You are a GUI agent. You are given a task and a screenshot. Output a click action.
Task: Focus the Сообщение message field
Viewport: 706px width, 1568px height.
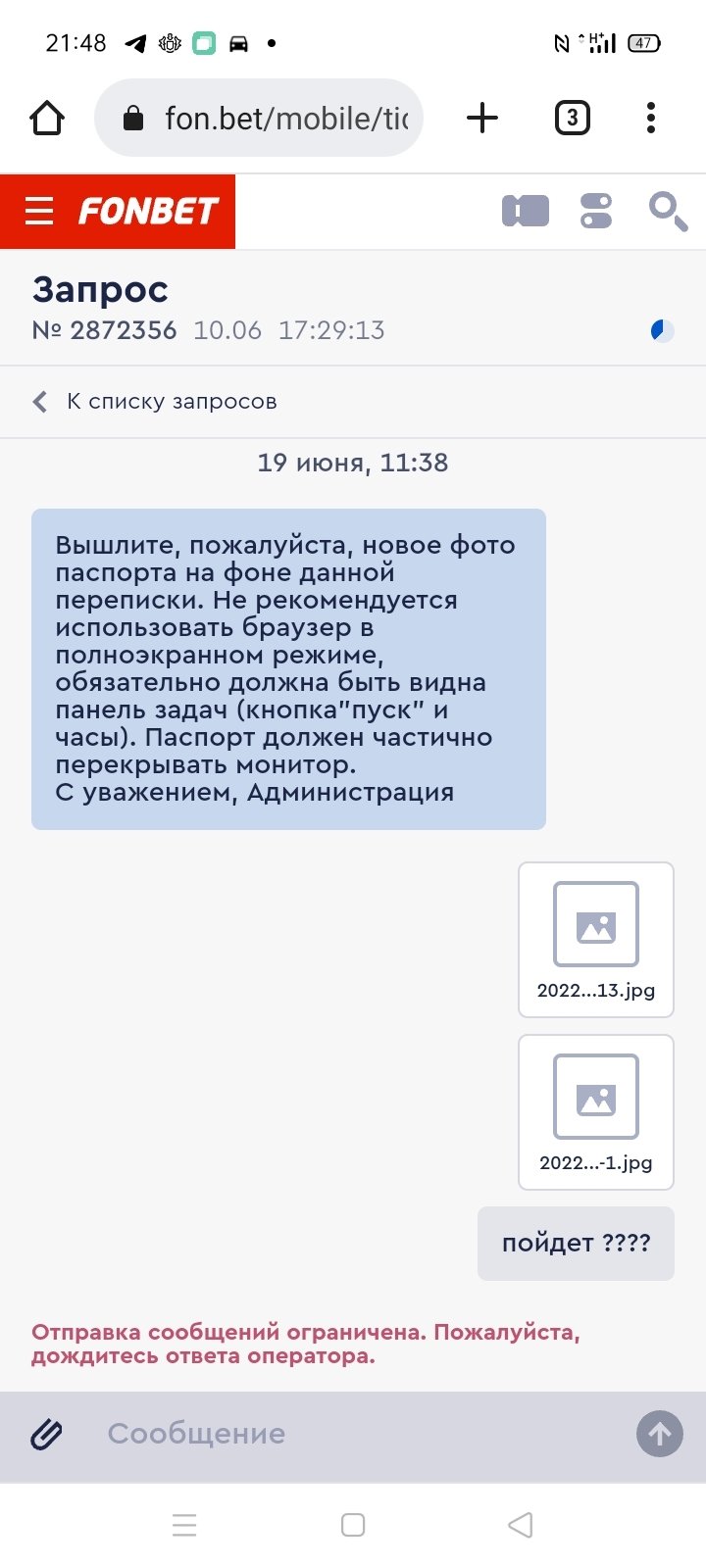pyautogui.click(x=353, y=1434)
